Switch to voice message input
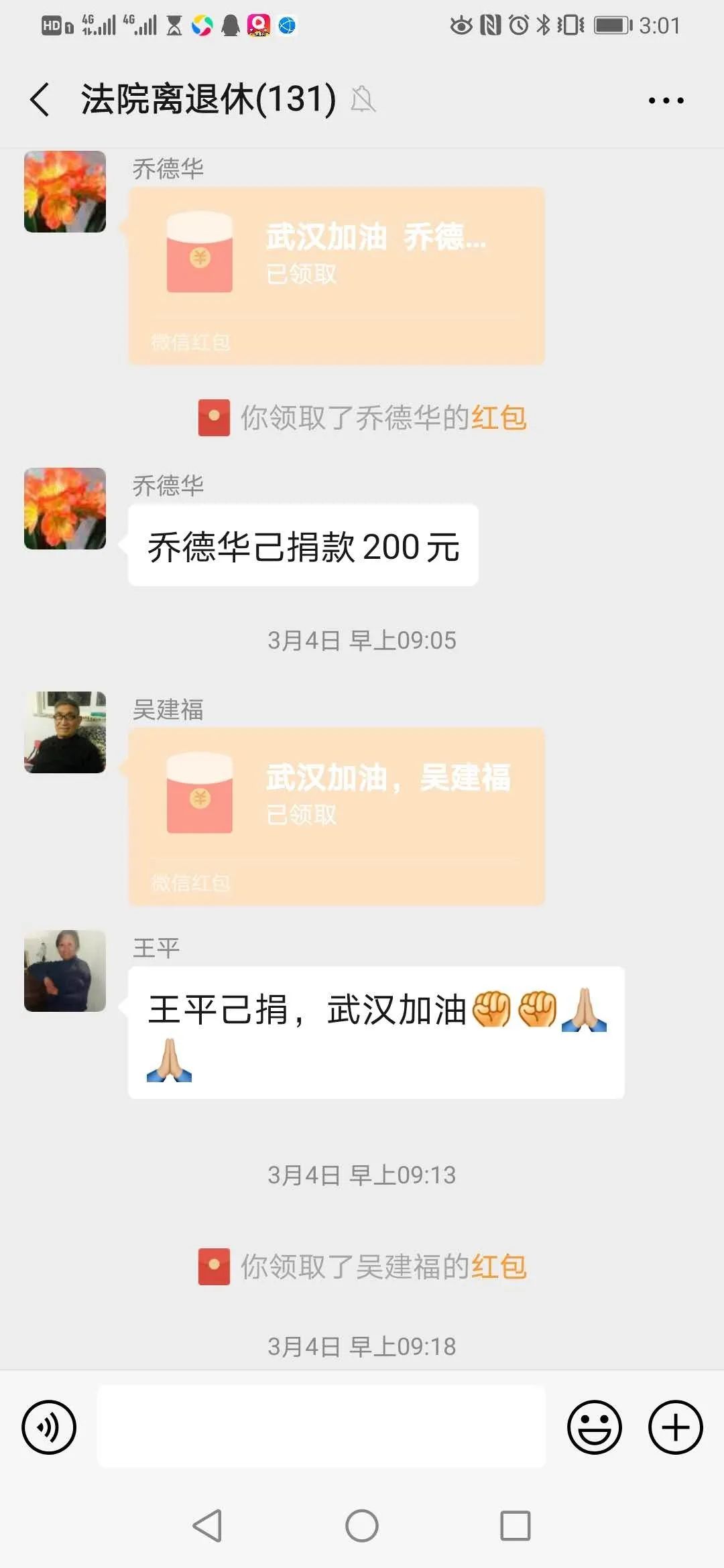Viewport: 724px width, 1568px height. (49, 1427)
